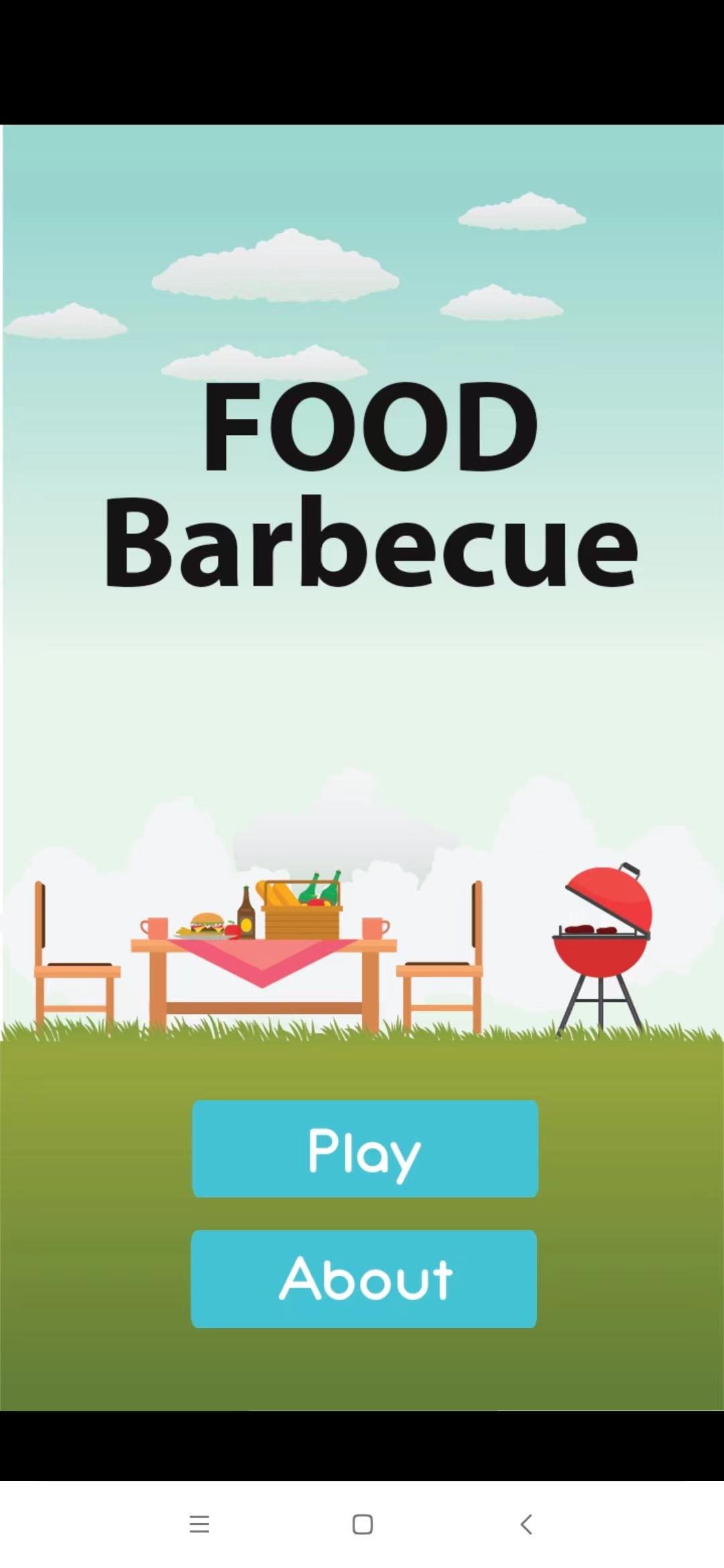724x1568 pixels.
Task: Start the game with the Play button
Action: 365,1149
